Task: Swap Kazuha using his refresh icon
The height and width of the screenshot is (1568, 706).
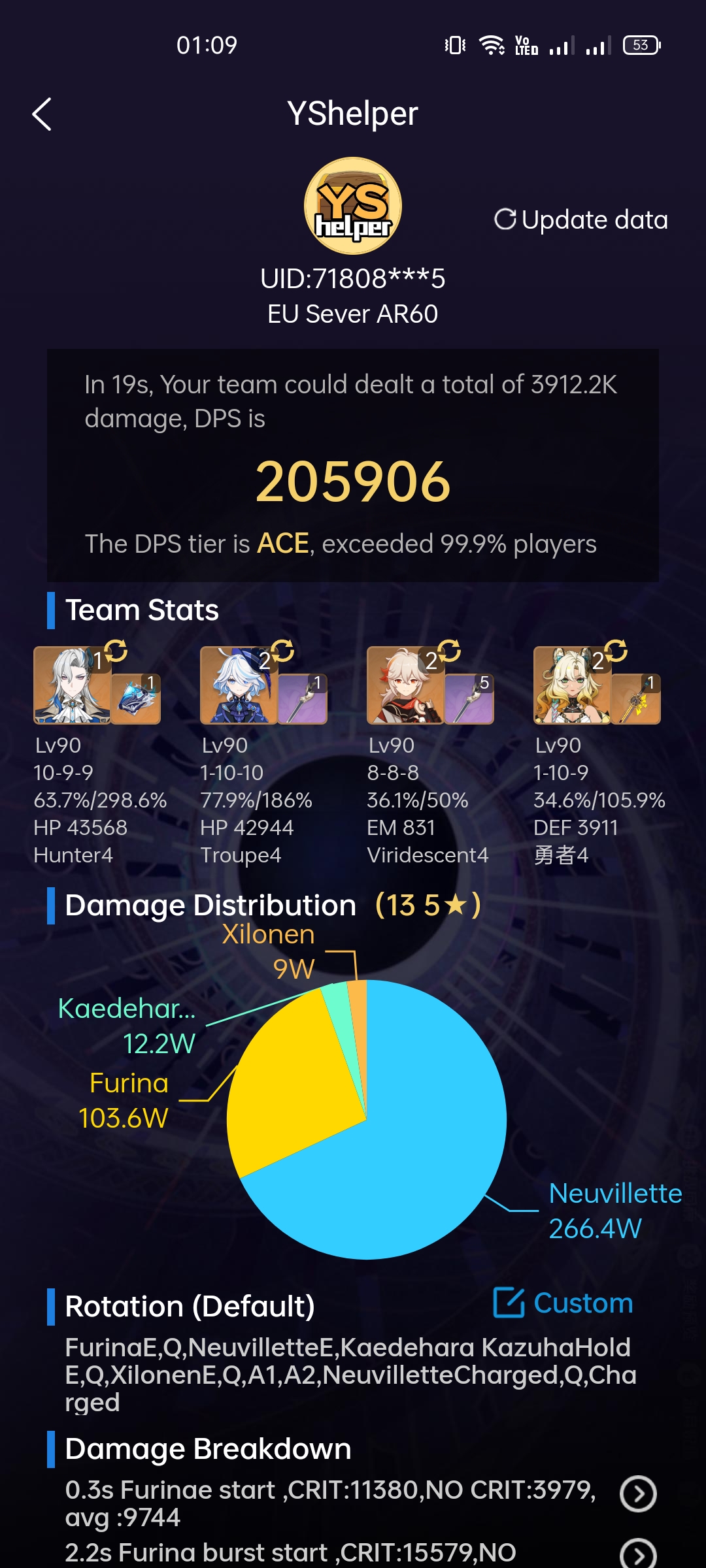Action: pos(449,651)
